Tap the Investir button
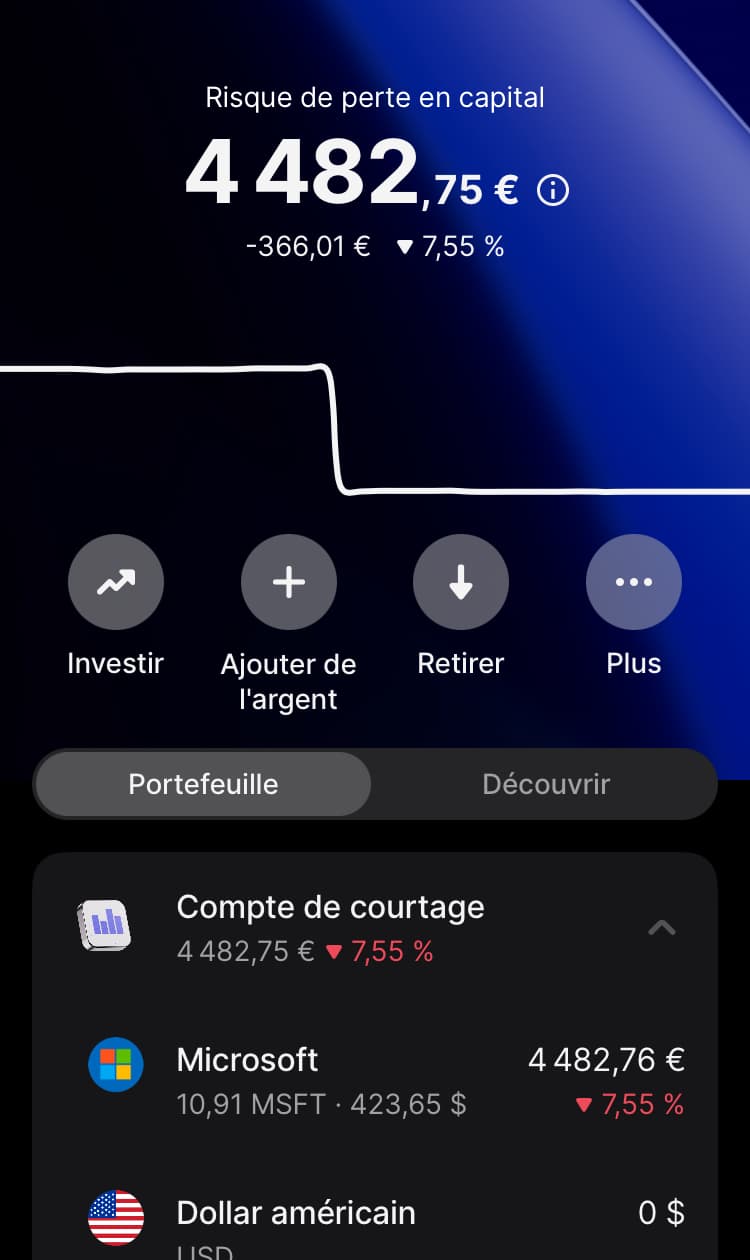Viewport: 750px width, 1260px height. click(116, 582)
